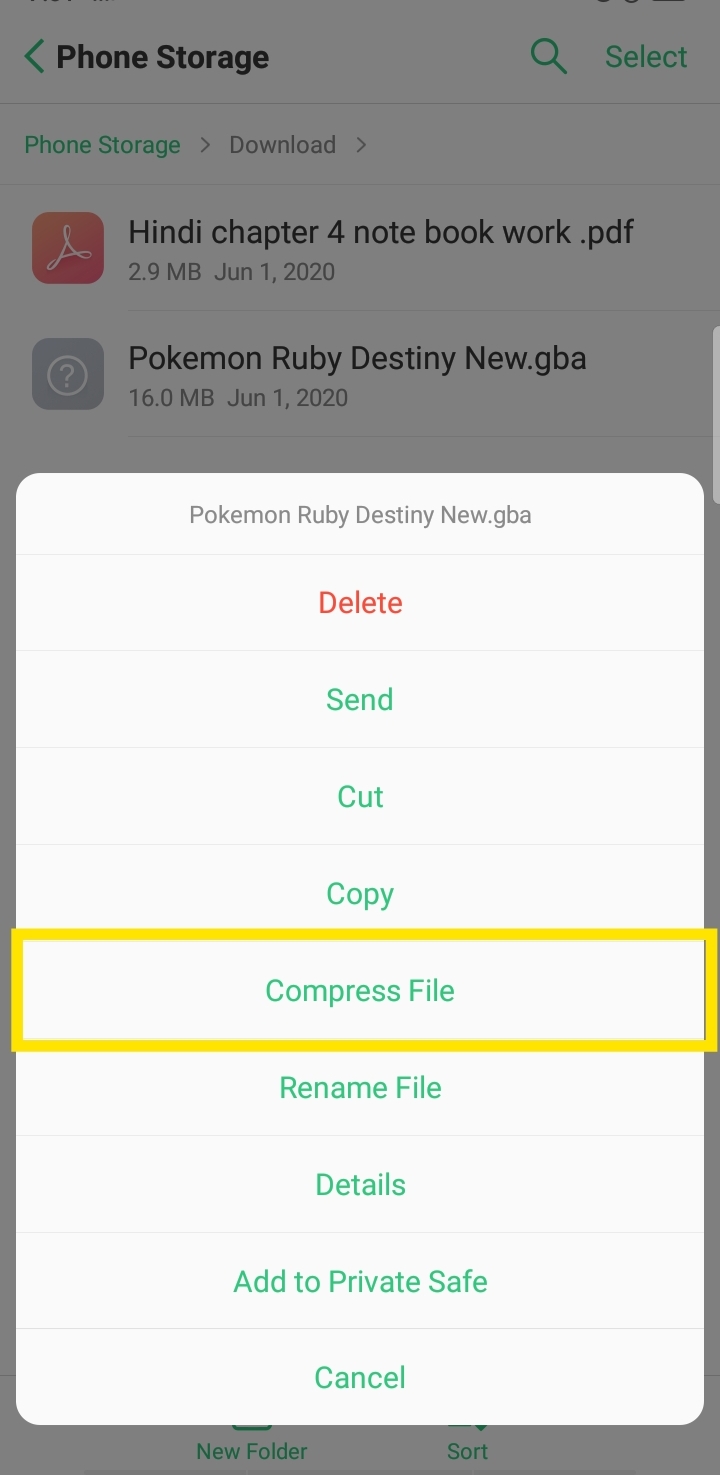This screenshot has width=720, height=1475.
Task: Select the Cut option
Action: (x=360, y=797)
